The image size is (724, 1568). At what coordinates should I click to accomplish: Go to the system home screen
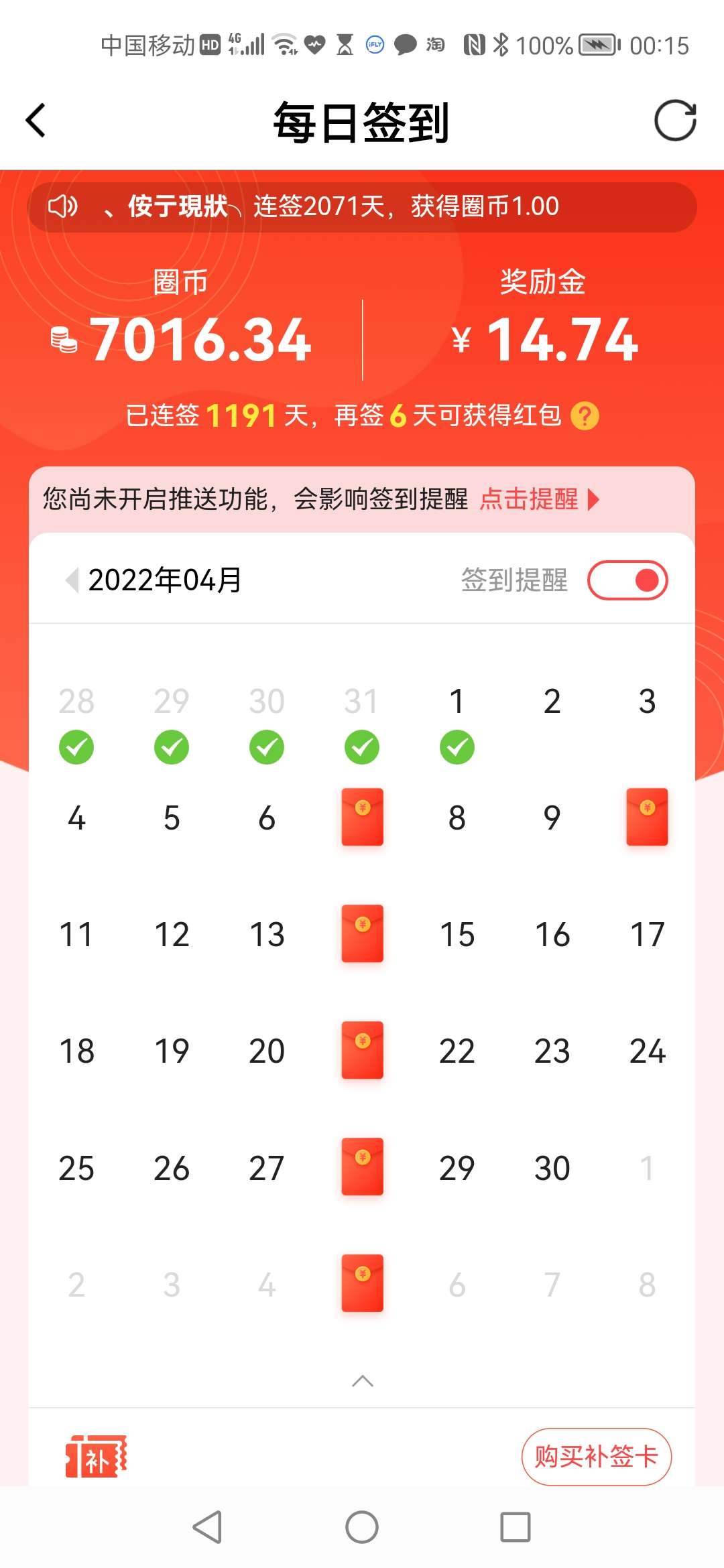362,1527
